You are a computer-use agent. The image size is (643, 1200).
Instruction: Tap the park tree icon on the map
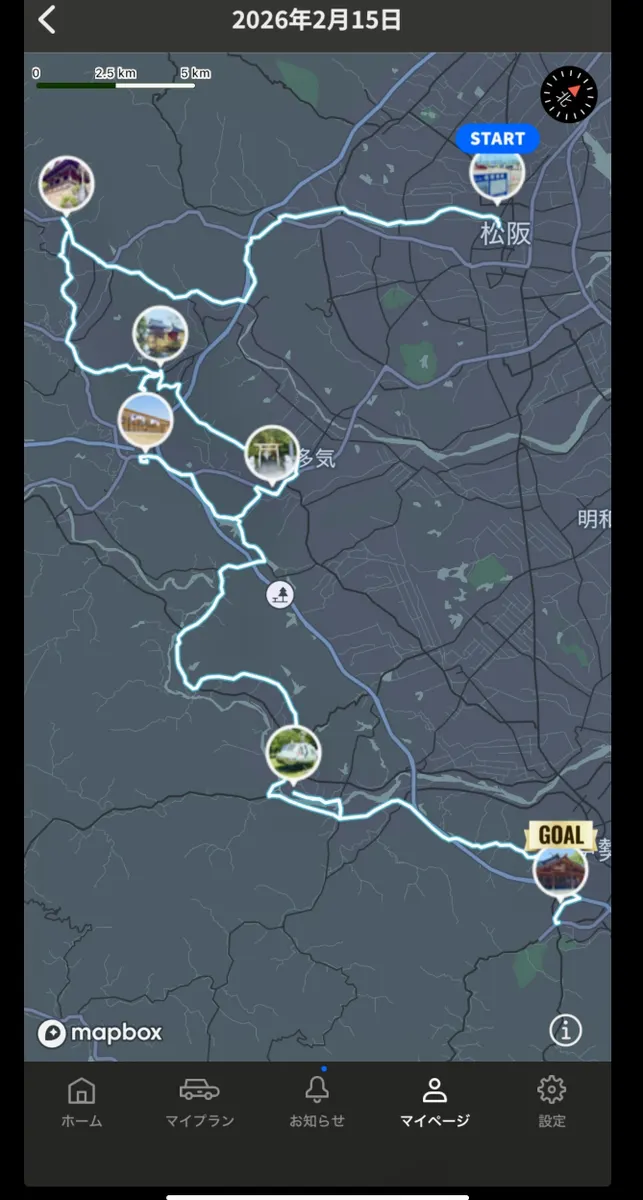[x=280, y=596]
